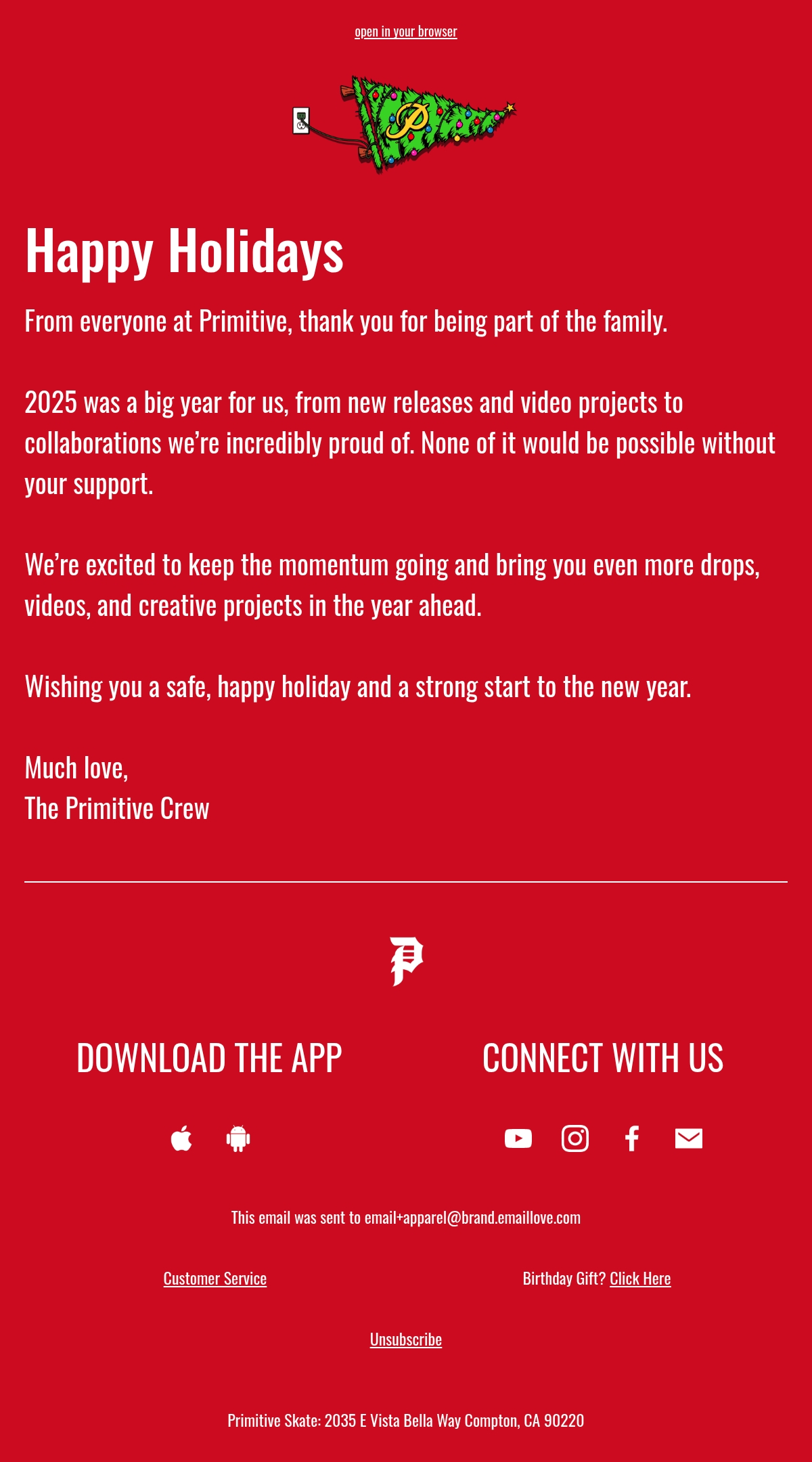This screenshot has height=1462, width=812.
Task: Open the email in your browser
Action: (406, 32)
